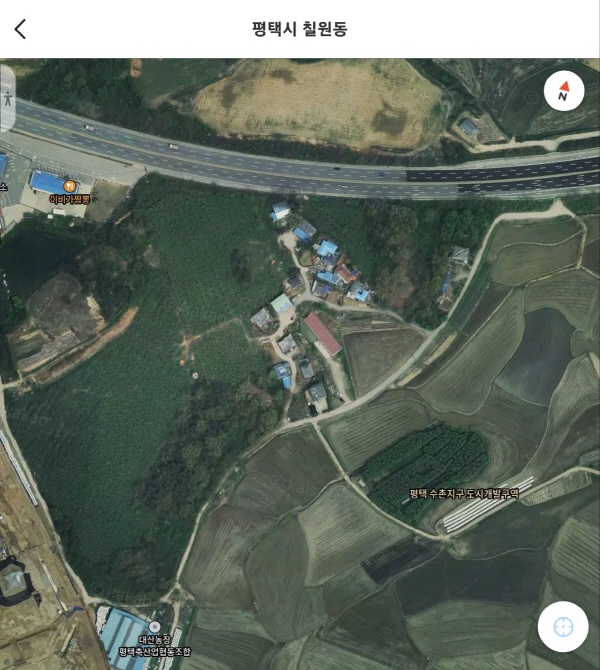Open street view with the pegman tab
This screenshot has width=600, height=670.
[x=7, y=99]
